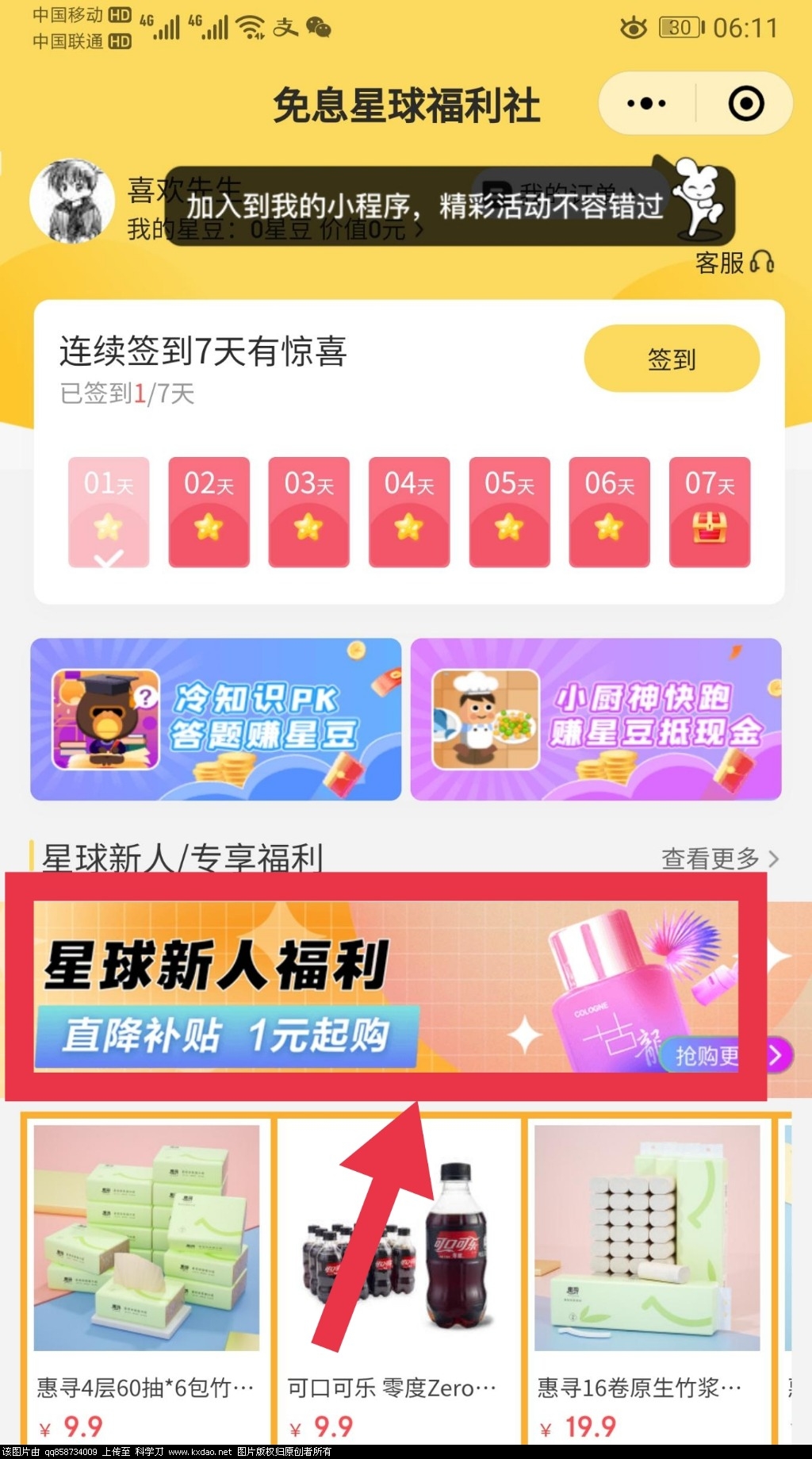
Task: Open the 星球新人福利 subsidy banner
Action: tap(385, 986)
